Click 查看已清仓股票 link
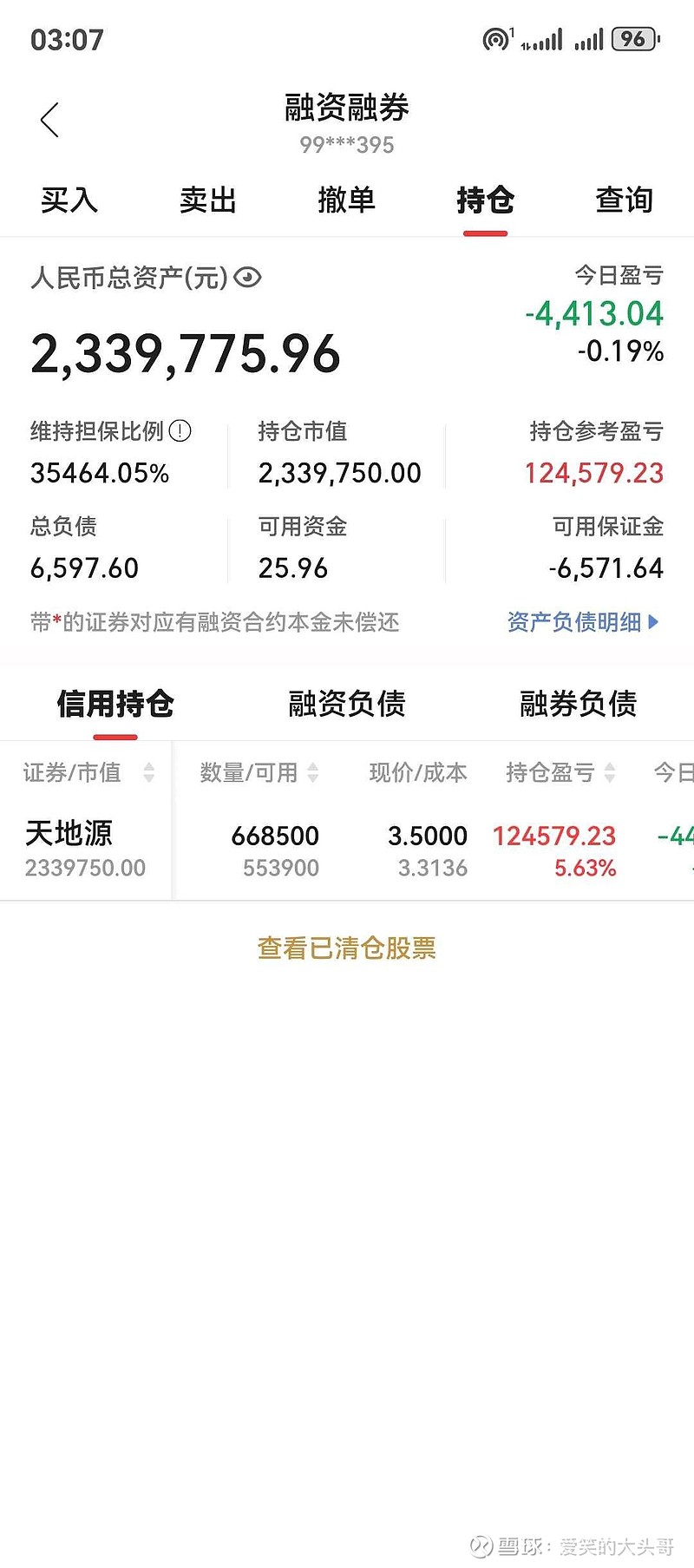This screenshot has width=694, height=1568. click(346, 948)
